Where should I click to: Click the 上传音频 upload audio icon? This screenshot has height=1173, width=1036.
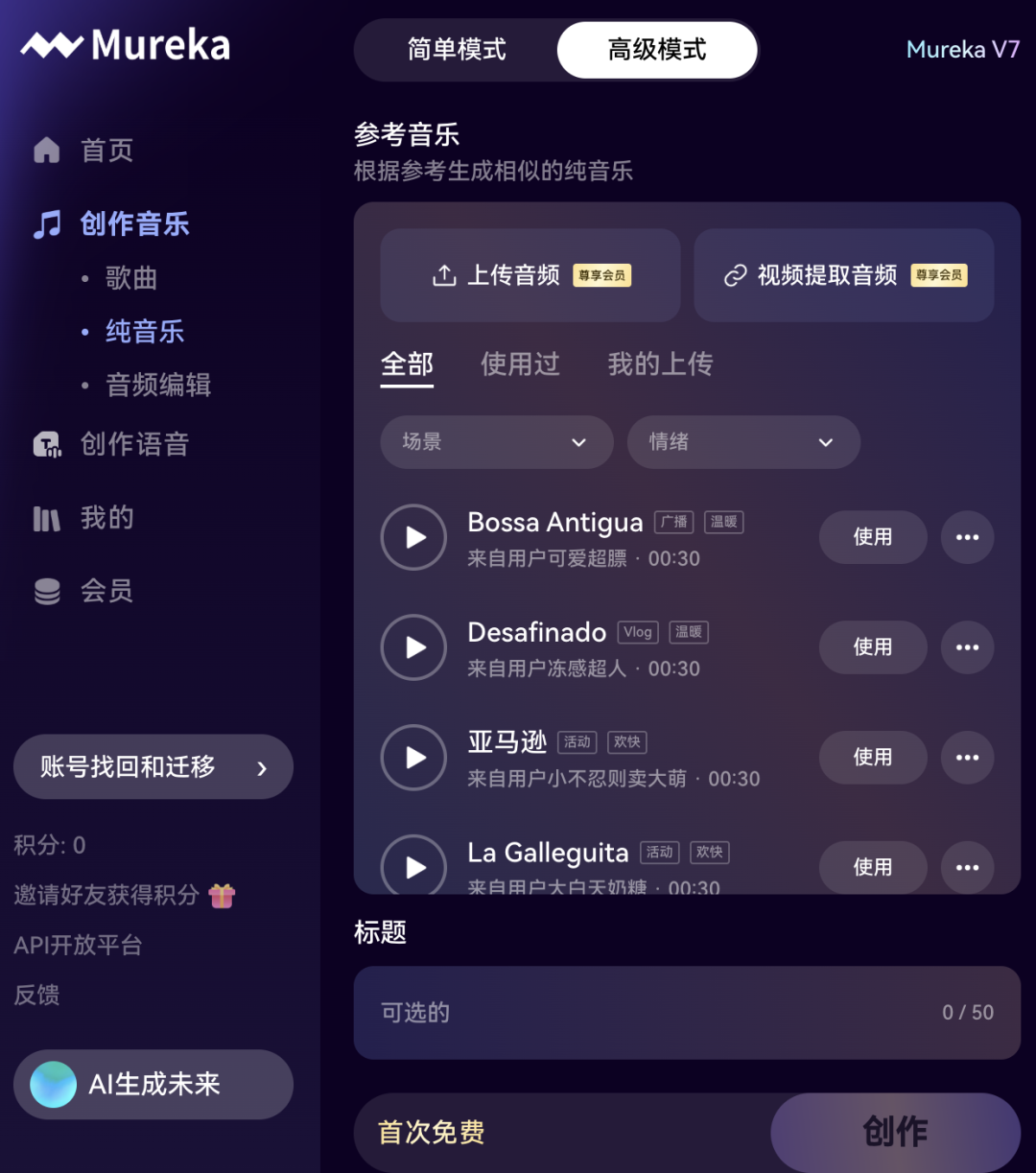click(x=443, y=275)
